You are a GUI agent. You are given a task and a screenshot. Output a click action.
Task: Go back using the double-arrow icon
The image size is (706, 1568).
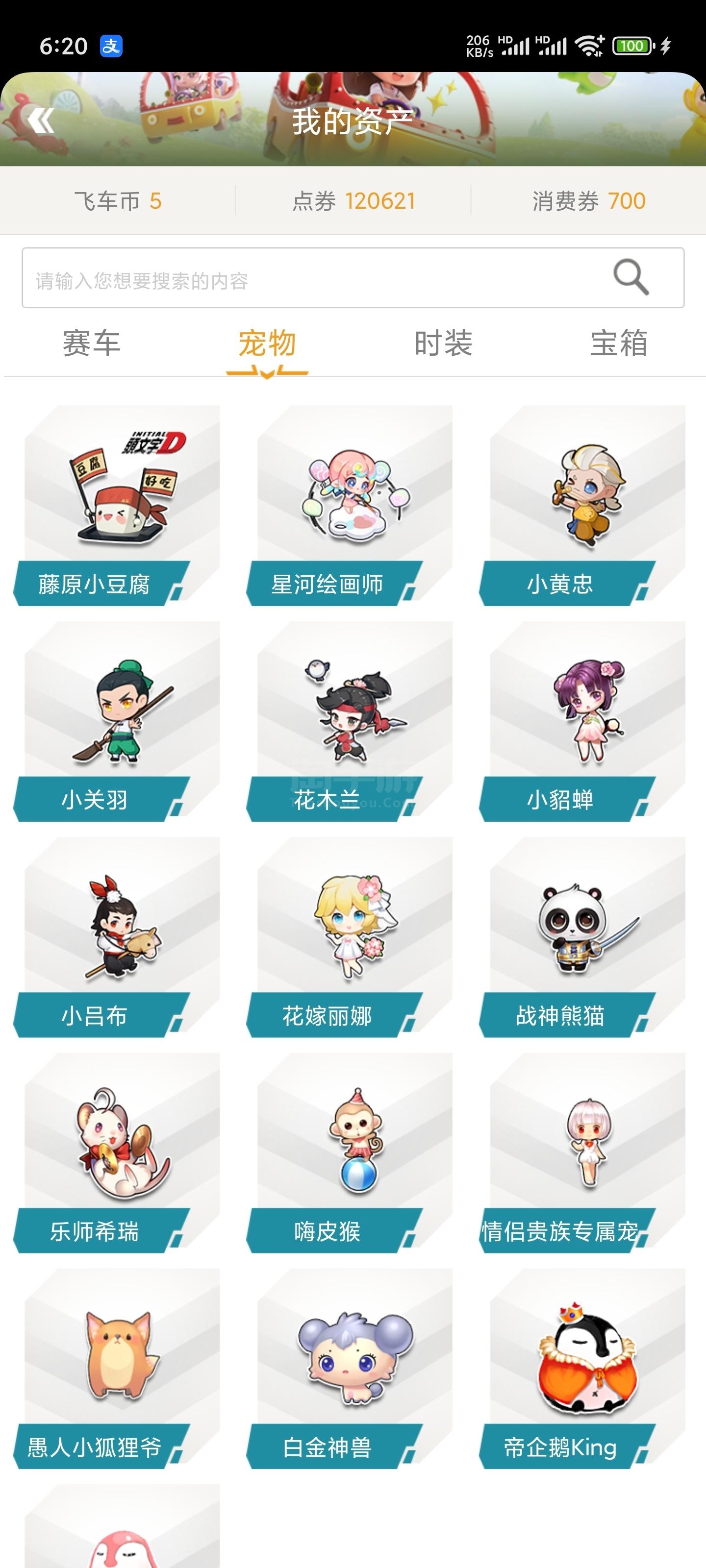pyautogui.click(x=41, y=120)
